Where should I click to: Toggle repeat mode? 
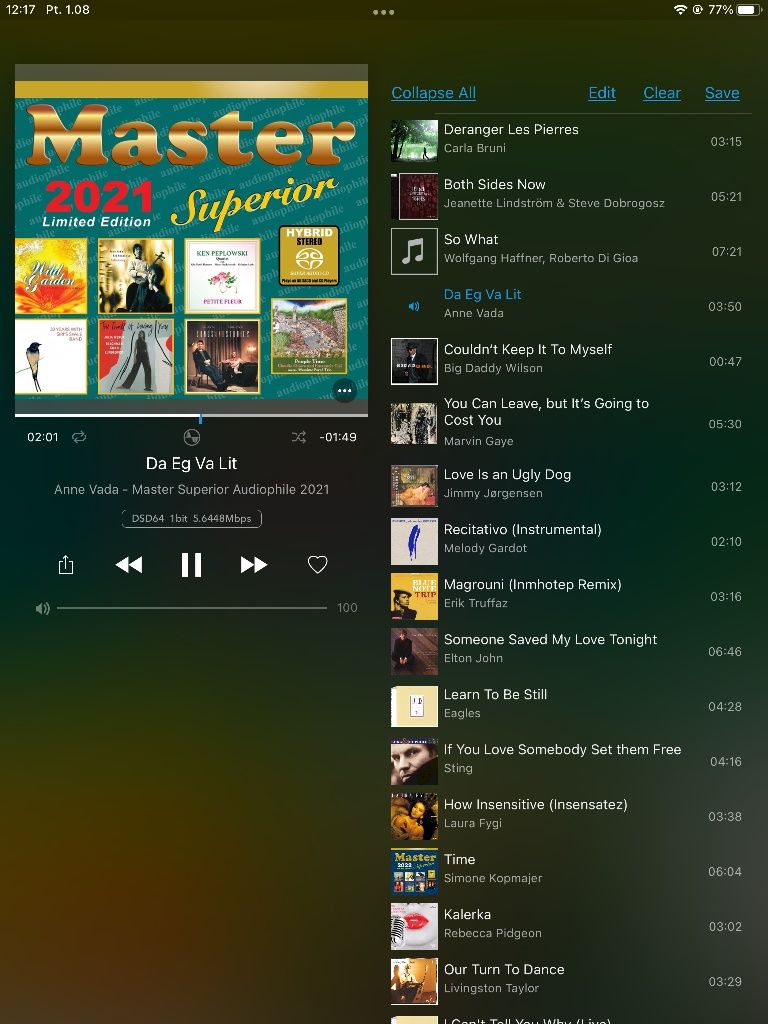click(x=79, y=437)
